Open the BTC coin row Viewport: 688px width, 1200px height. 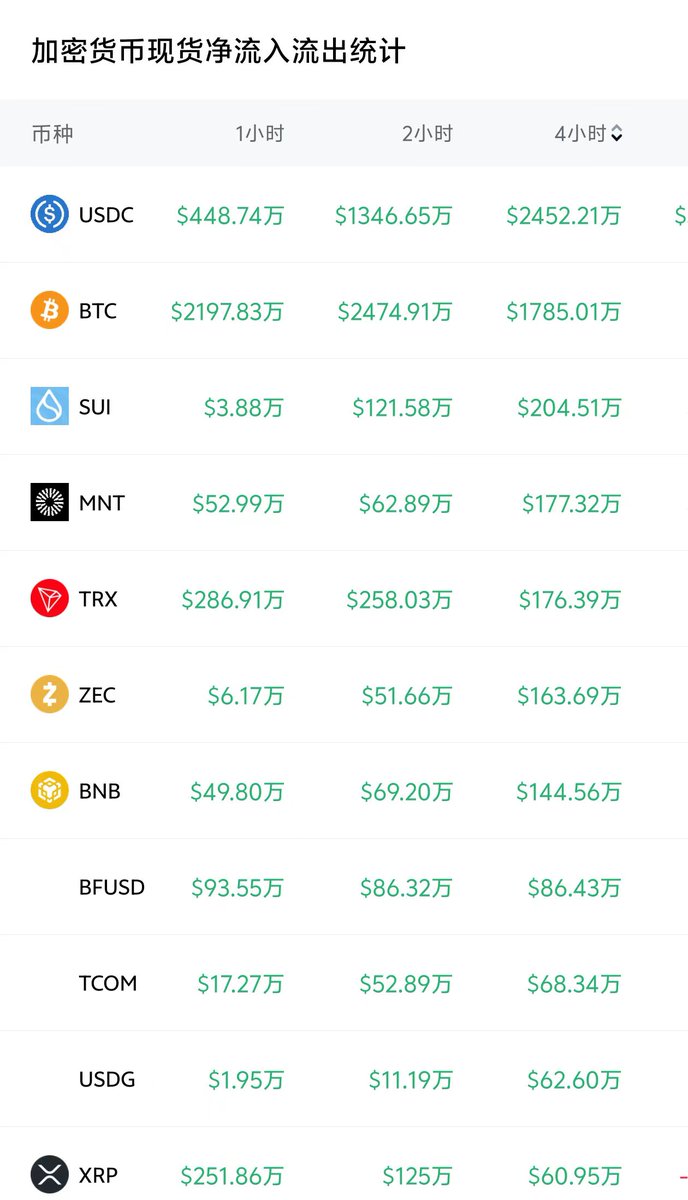click(x=97, y=311)
